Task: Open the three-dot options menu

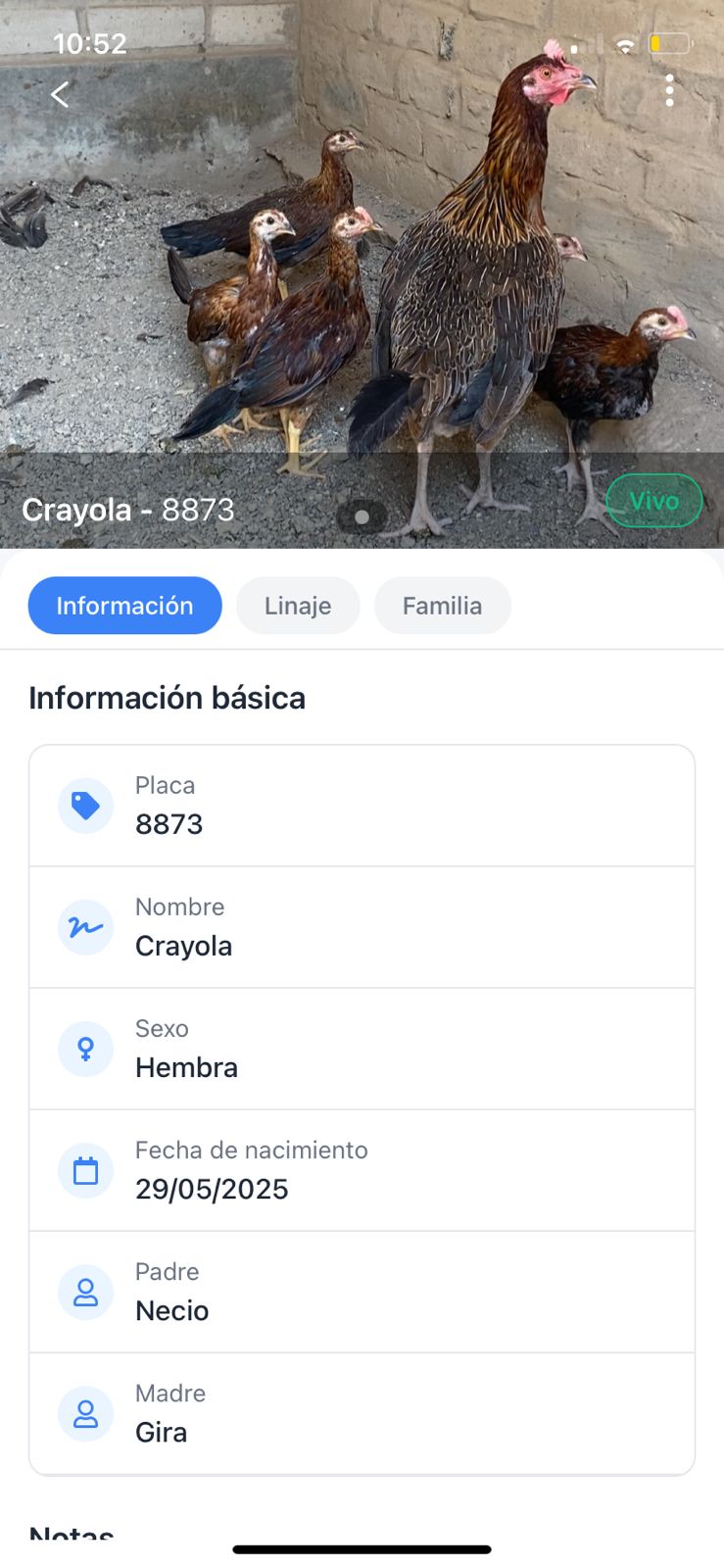Action: tap(669, 90)
